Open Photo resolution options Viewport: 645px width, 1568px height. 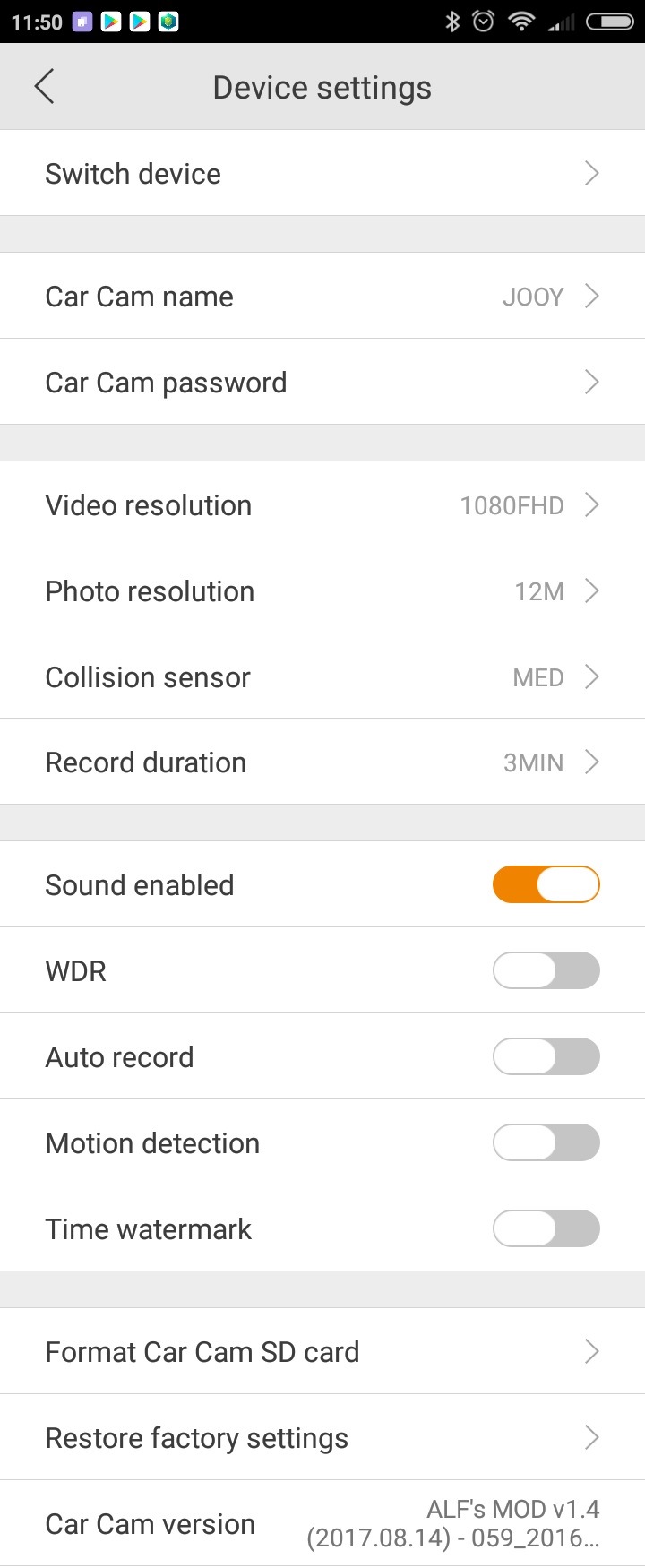click(322, 590)
